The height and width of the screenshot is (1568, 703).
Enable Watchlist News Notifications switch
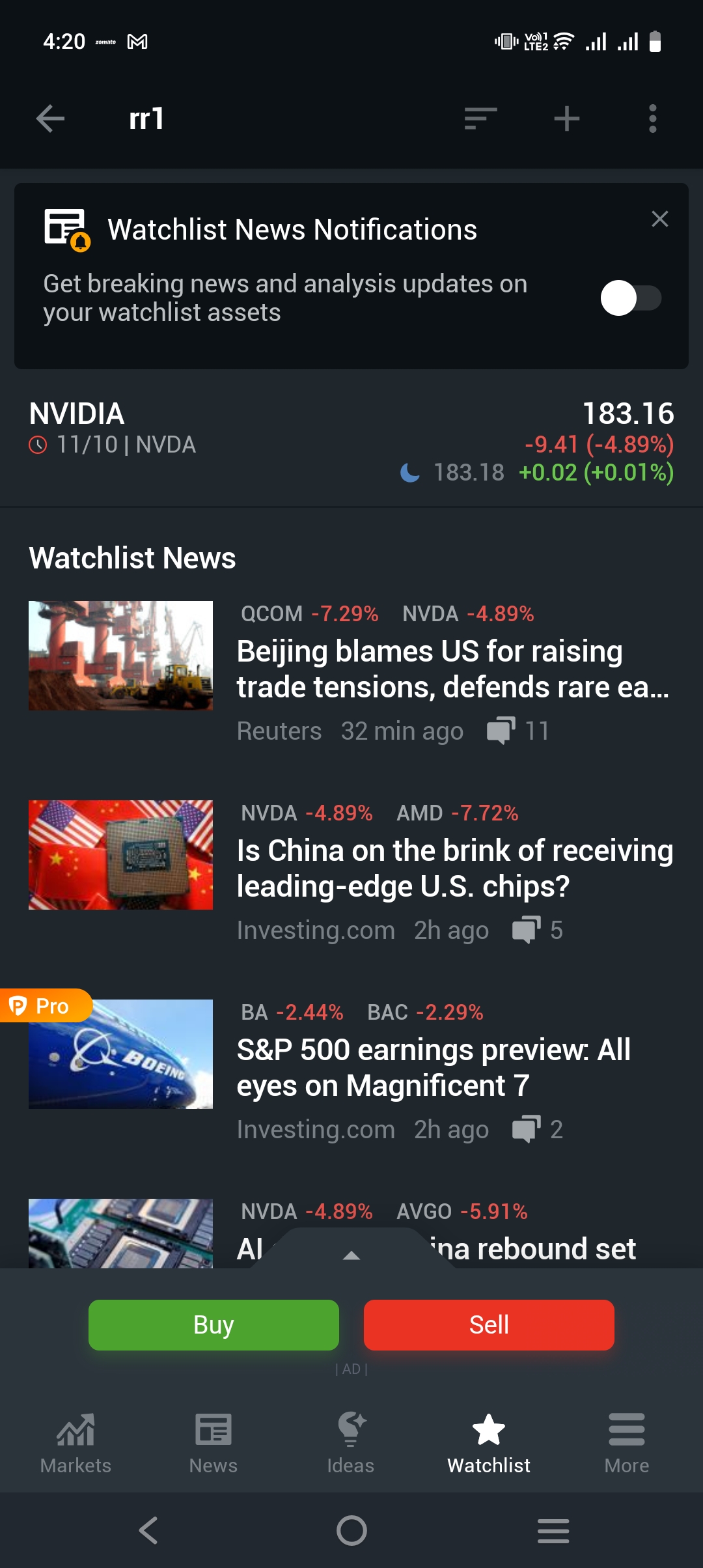click(630, 298)
